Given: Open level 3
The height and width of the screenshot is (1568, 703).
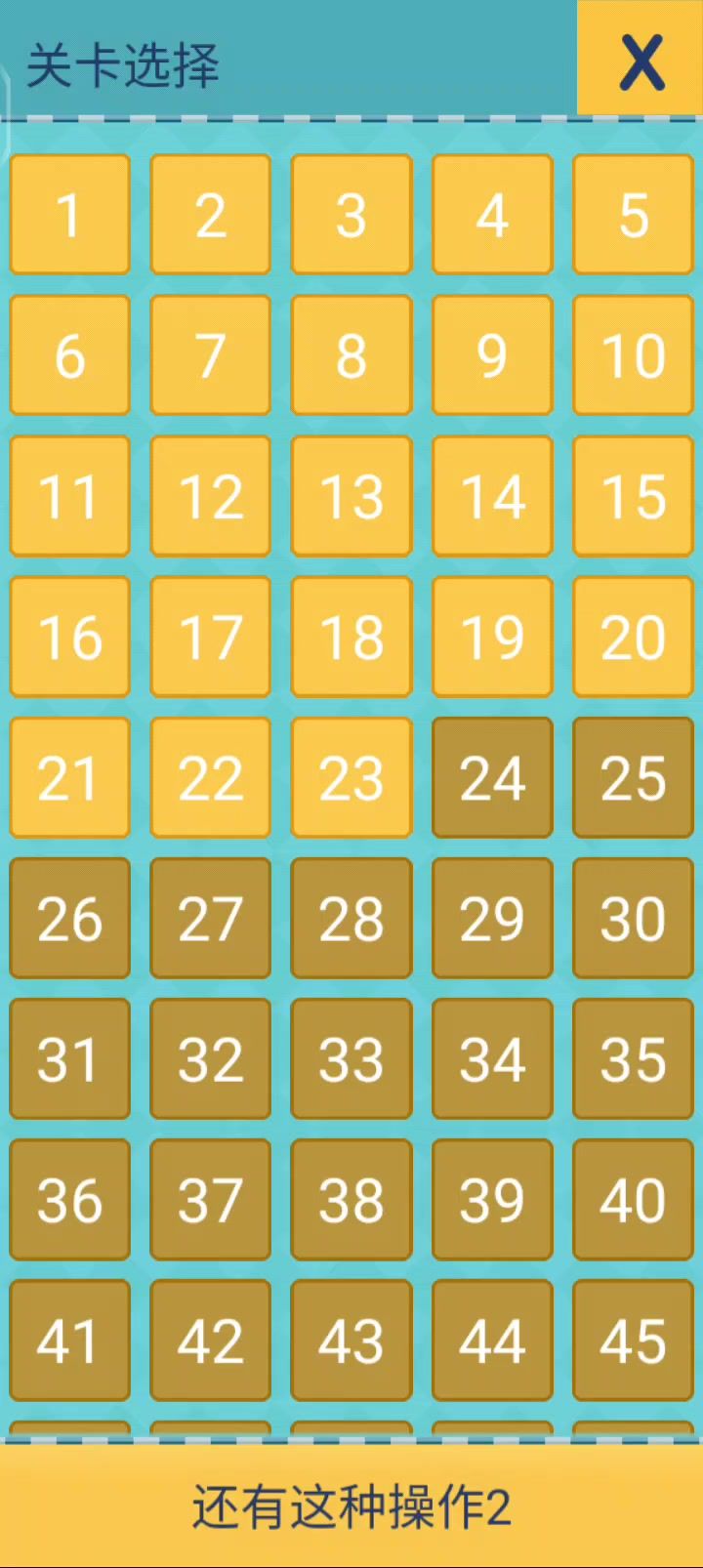Looking at the screenshot, I should [x=351, y=215].
